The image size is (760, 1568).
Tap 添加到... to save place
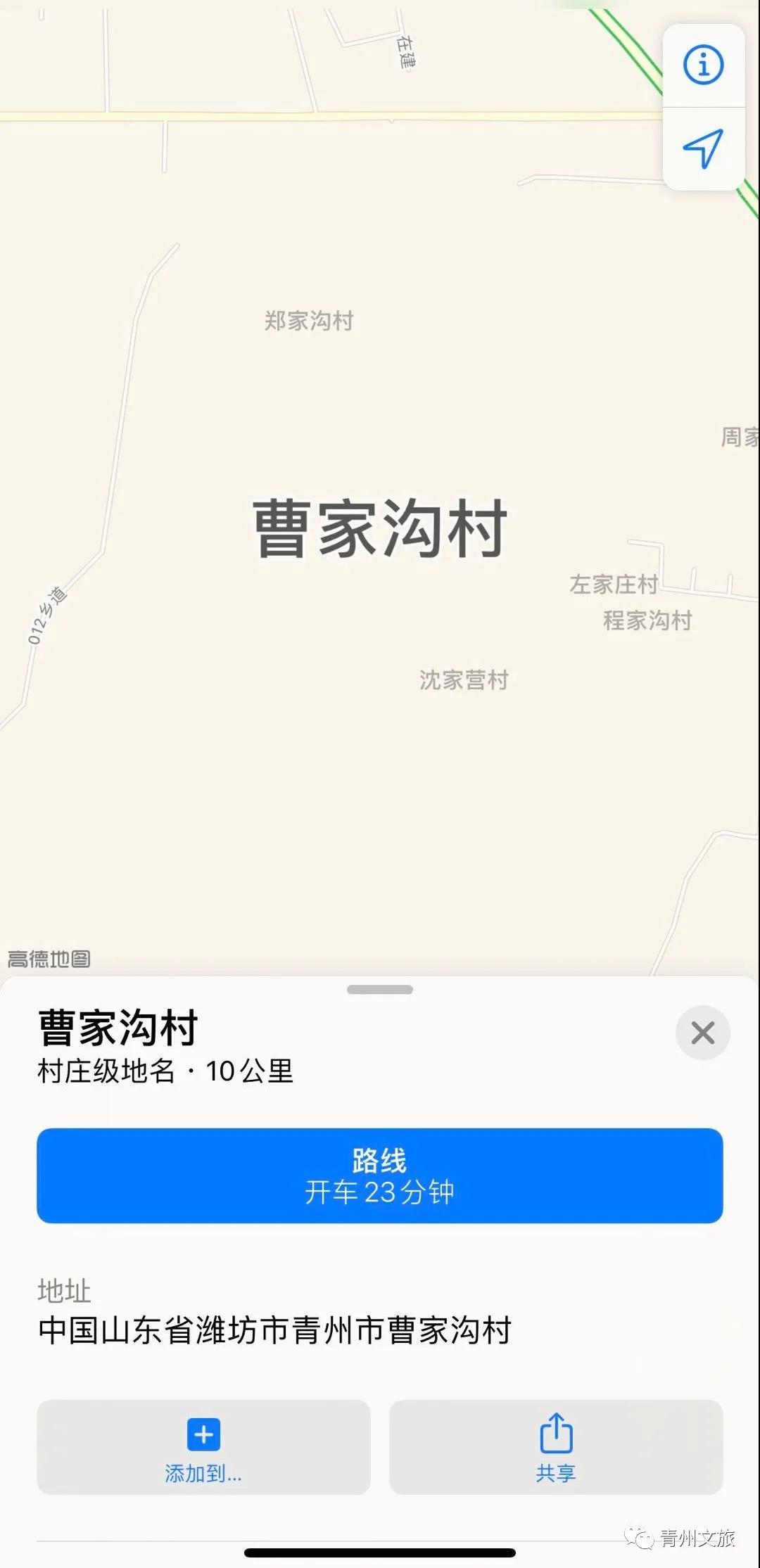coord(203,1446)
